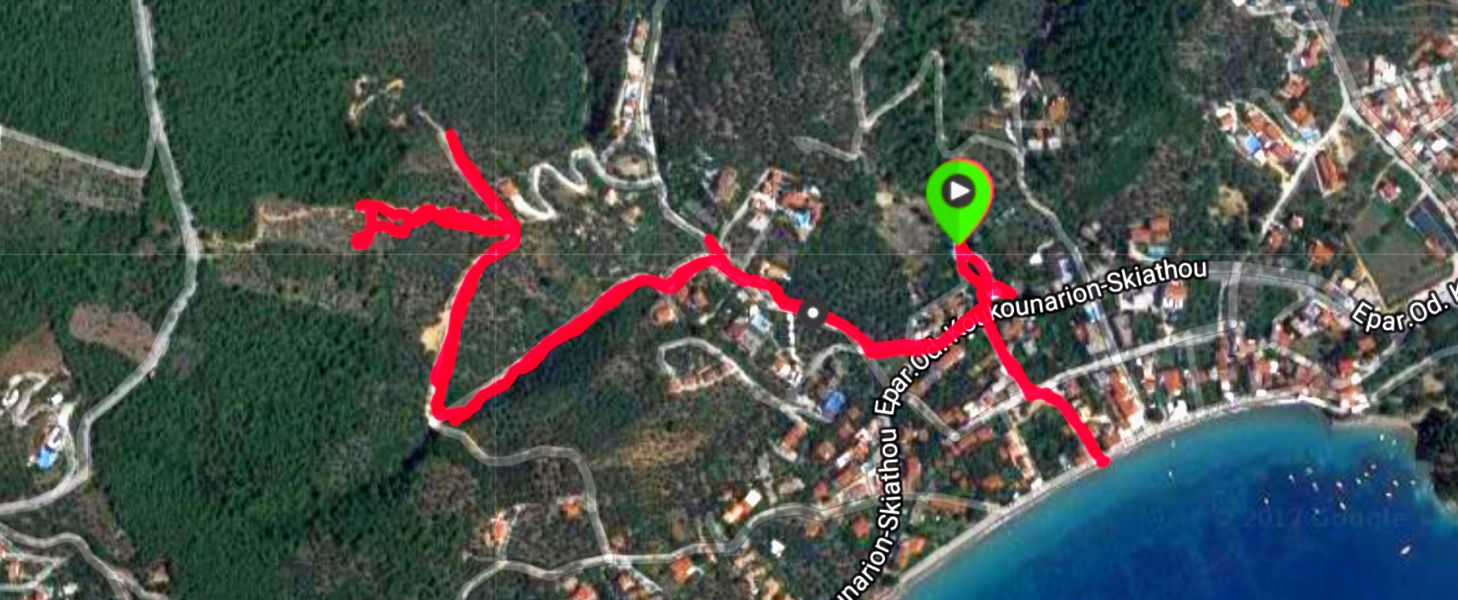The image size is (1458, 600).
Task: Select the white dot marker on the route
Action: tap(814, 314)
